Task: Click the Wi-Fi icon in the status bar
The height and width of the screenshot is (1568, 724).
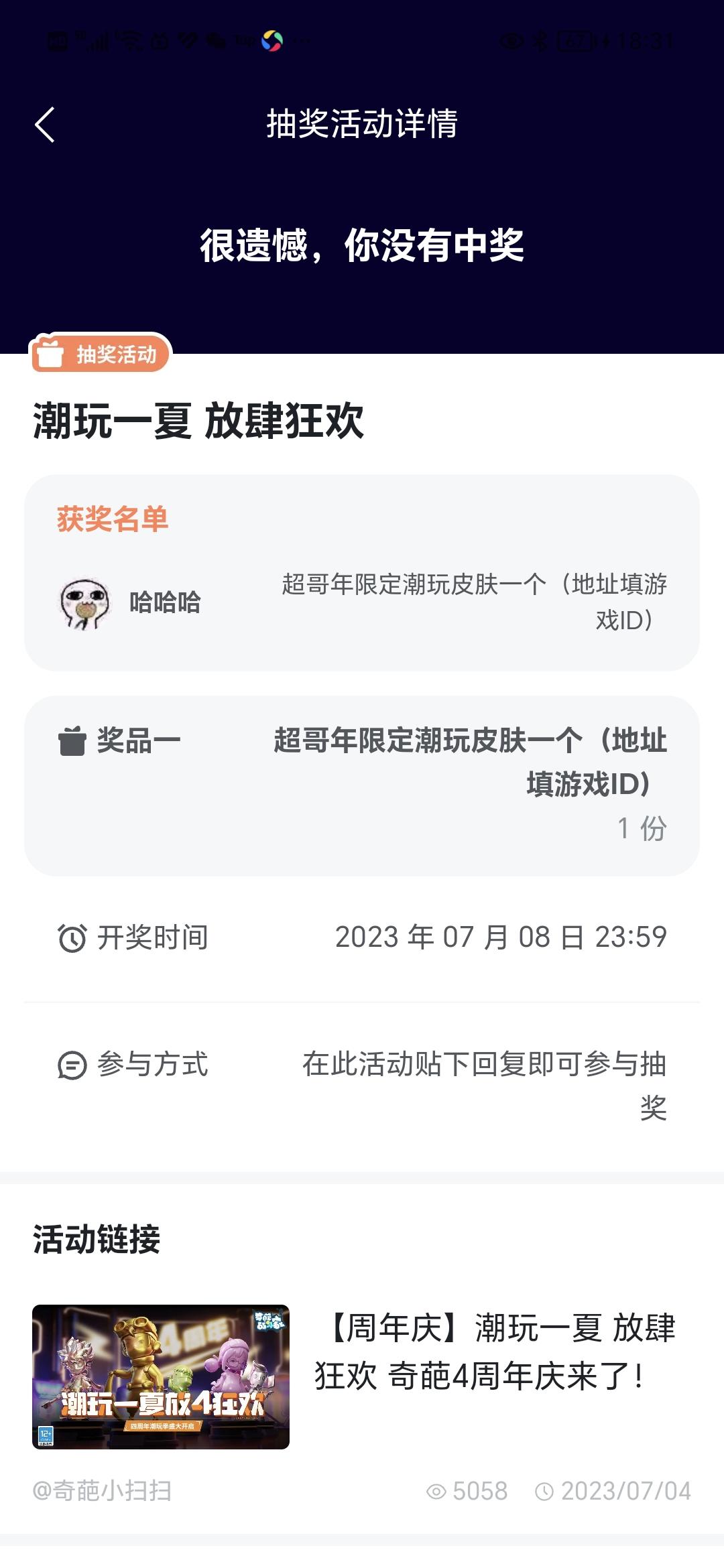Action: (127, 42)
